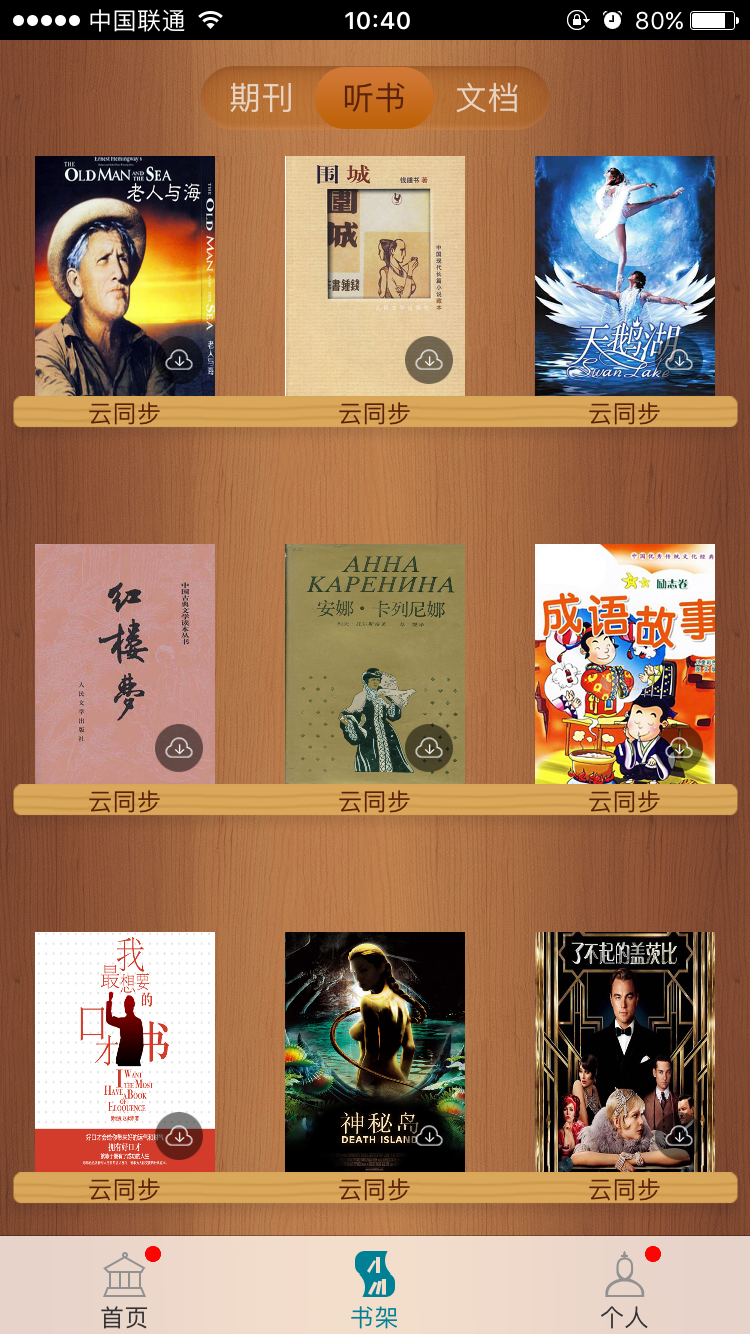Download 天鹅湖 audiobook with cloud button
Viewport: 750px width, 1334px height.
pyautogui.click(x=680, y=360)
